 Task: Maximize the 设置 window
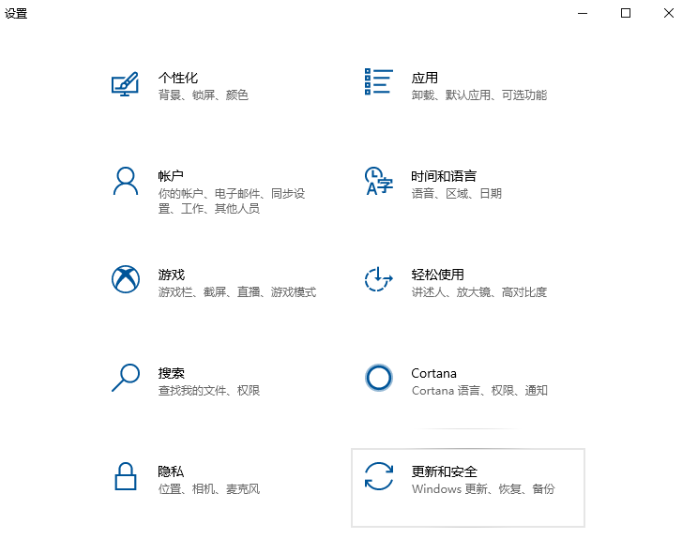[626, 13]
